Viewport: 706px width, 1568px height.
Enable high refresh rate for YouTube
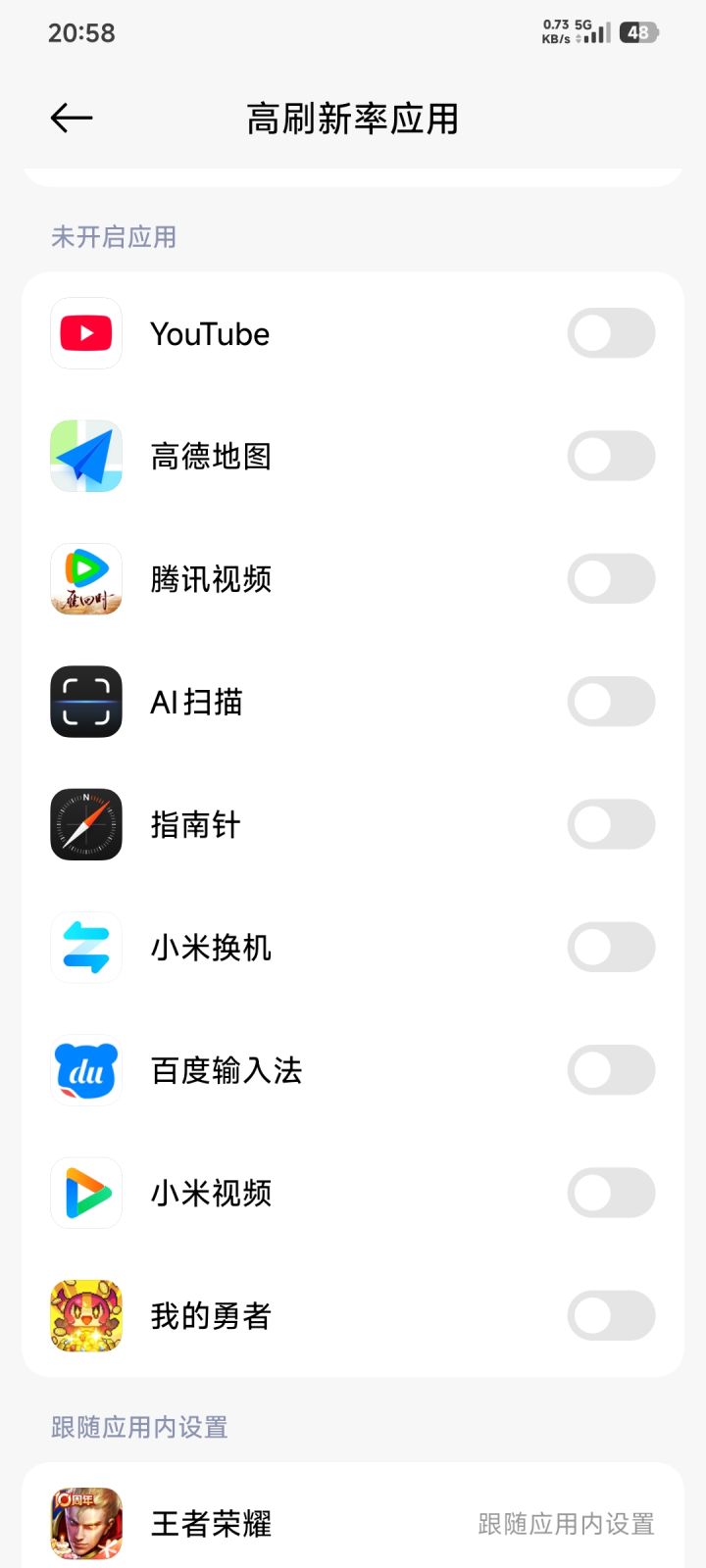[611, 333]
